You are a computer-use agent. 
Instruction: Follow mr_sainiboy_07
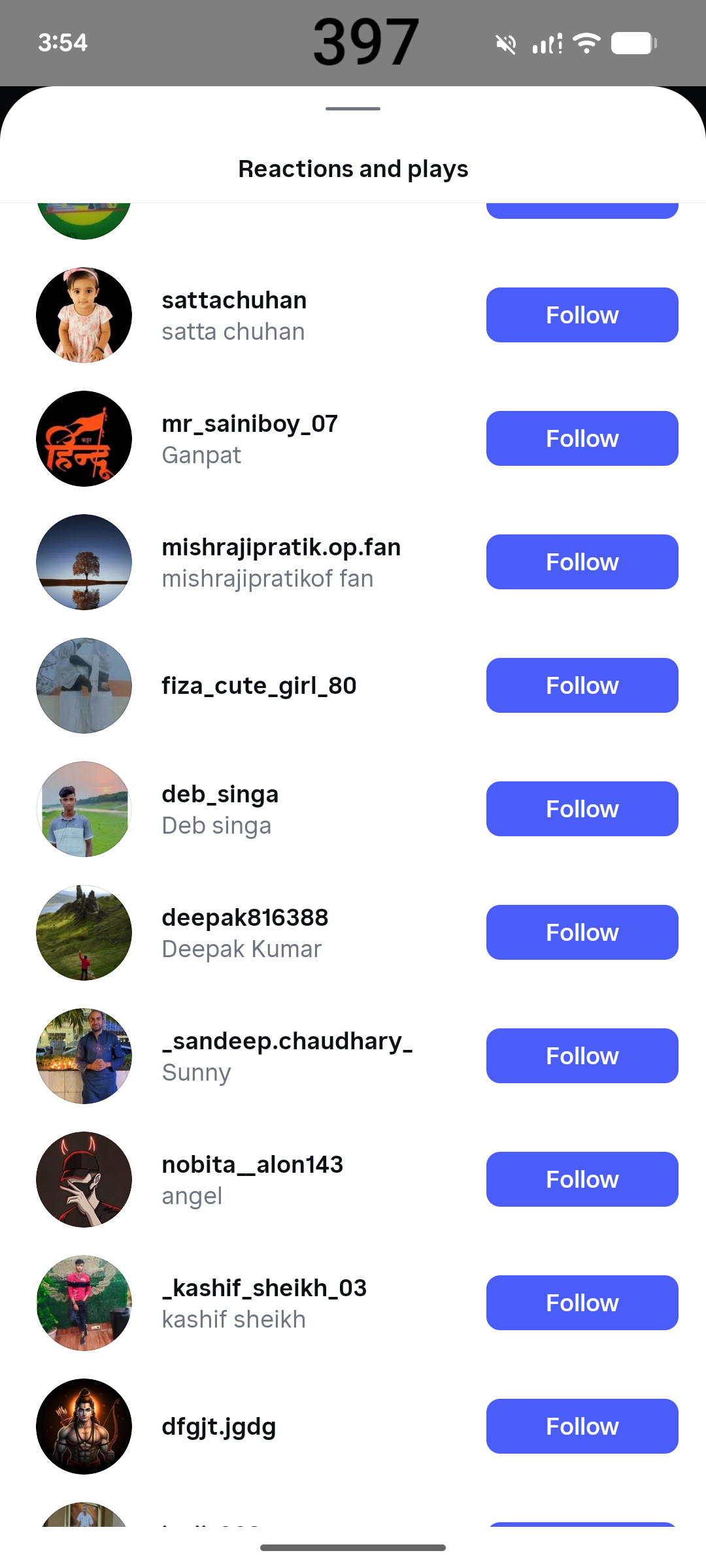coord(582,438)
